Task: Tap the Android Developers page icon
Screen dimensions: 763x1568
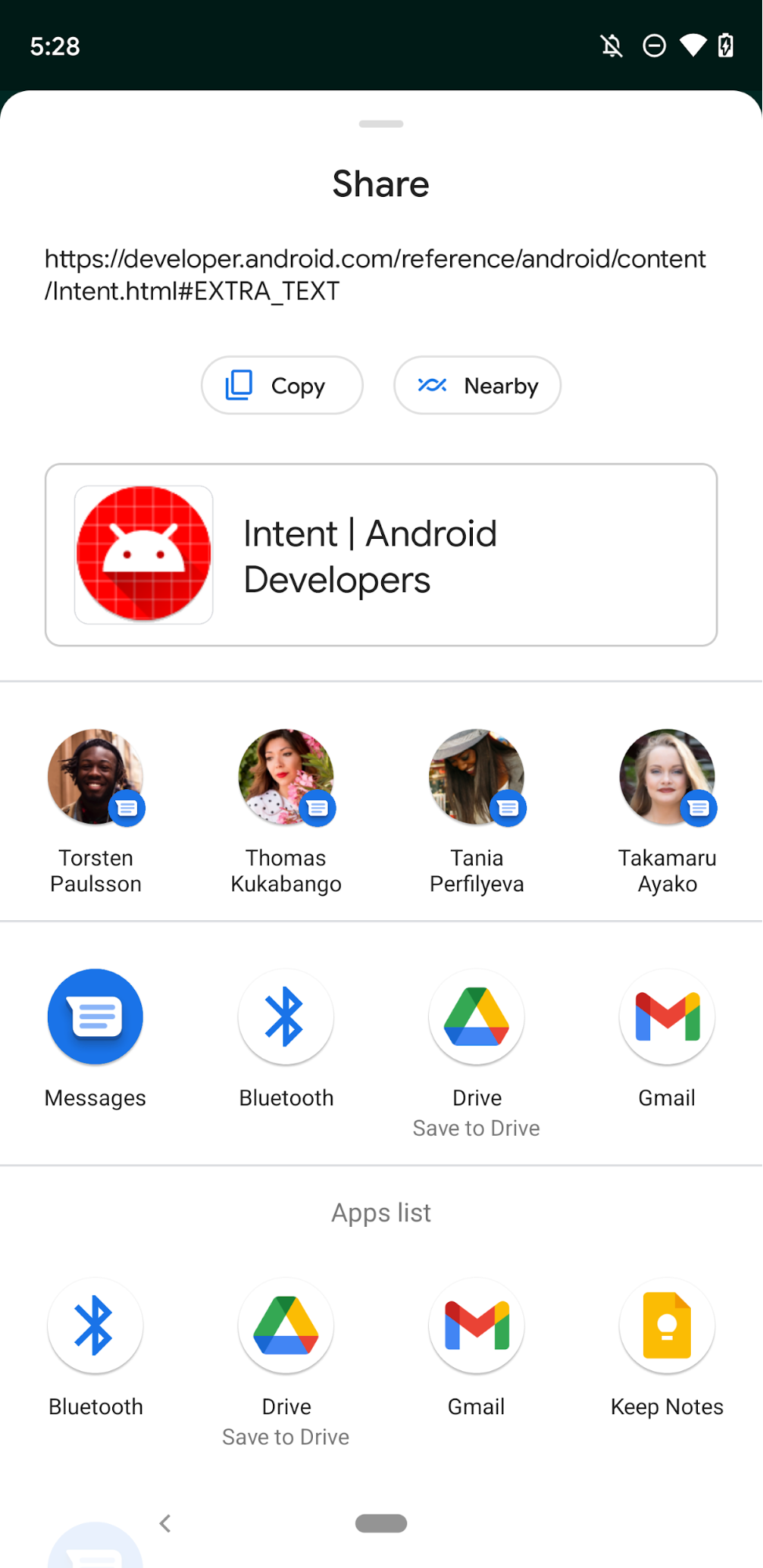Action: point(144,554)
